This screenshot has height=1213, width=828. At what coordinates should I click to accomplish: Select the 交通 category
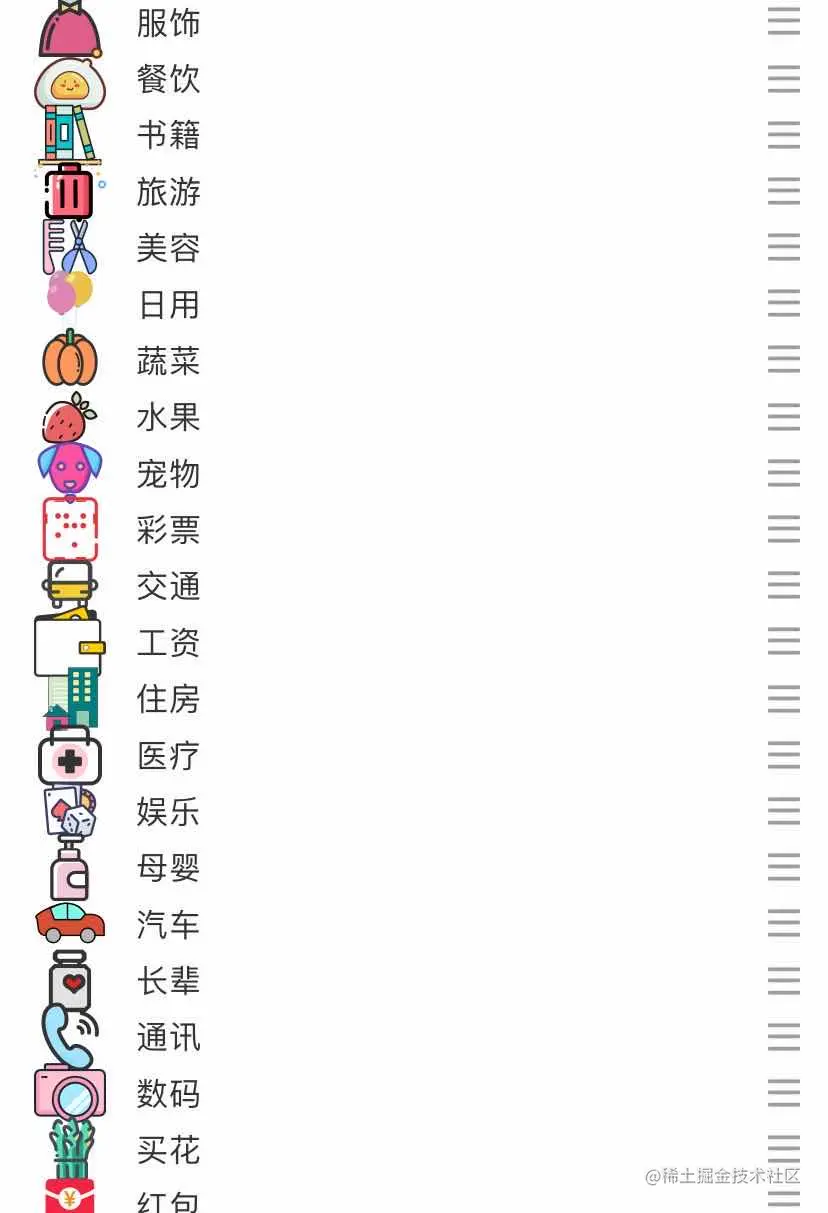(168, 586)
